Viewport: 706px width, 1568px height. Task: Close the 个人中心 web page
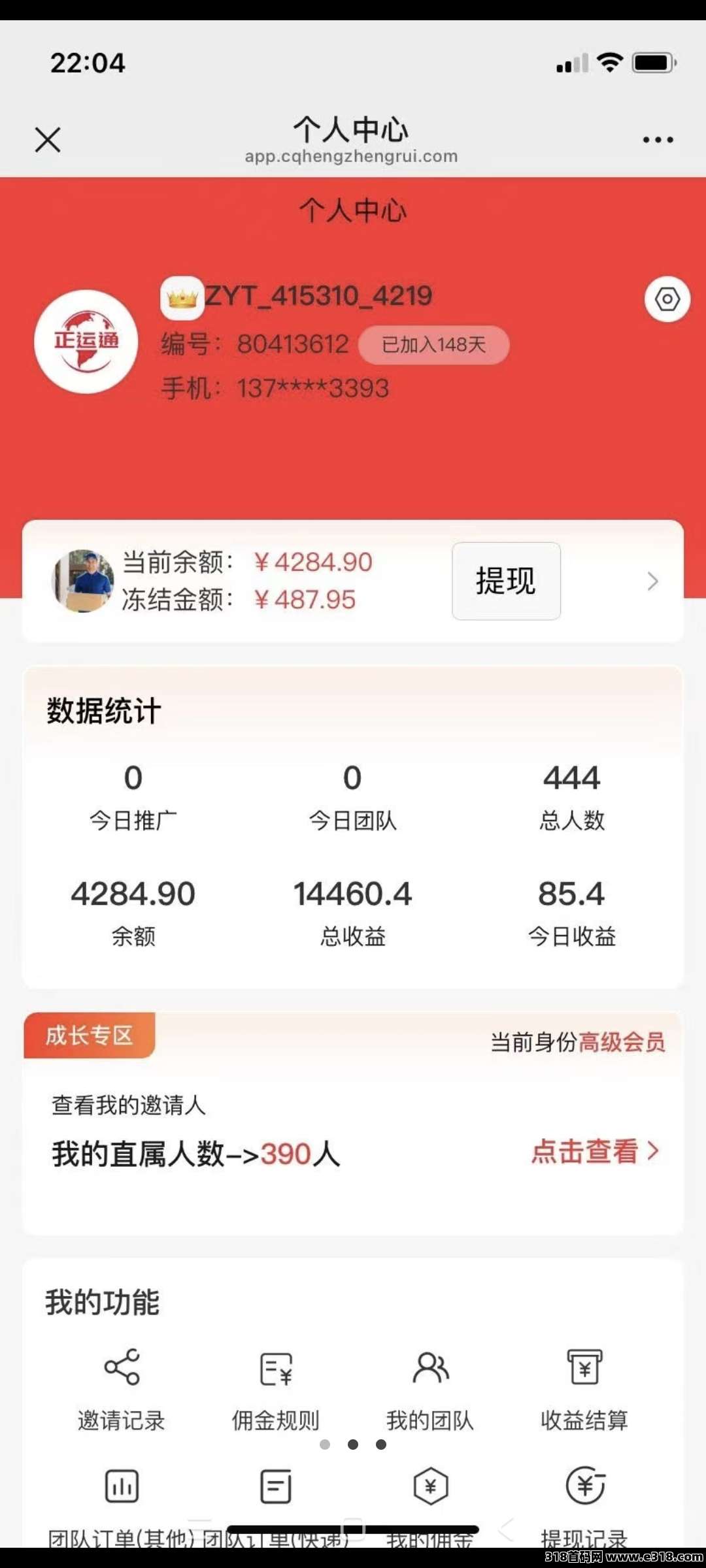48,139
